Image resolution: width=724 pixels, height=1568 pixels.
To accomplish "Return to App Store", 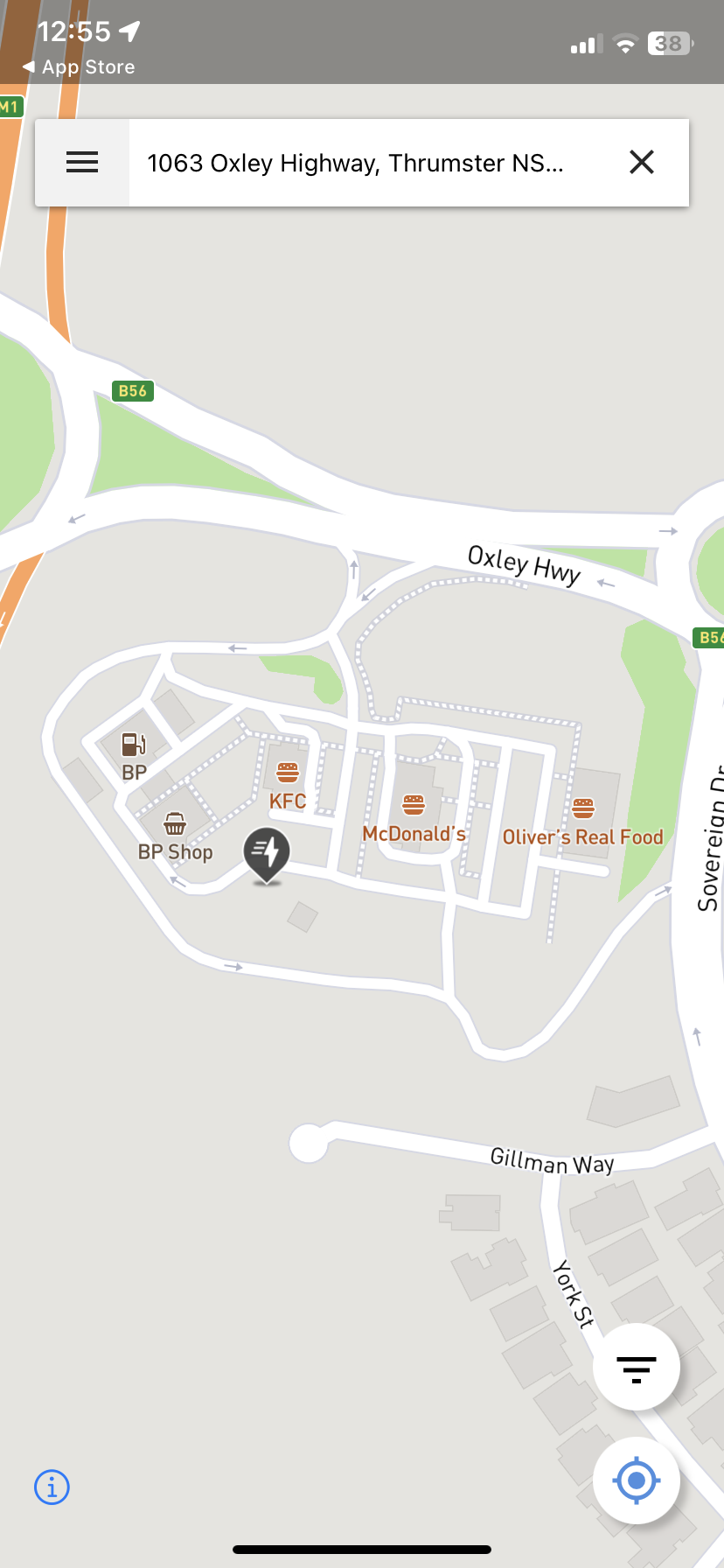I will click(x=79, y=67).
